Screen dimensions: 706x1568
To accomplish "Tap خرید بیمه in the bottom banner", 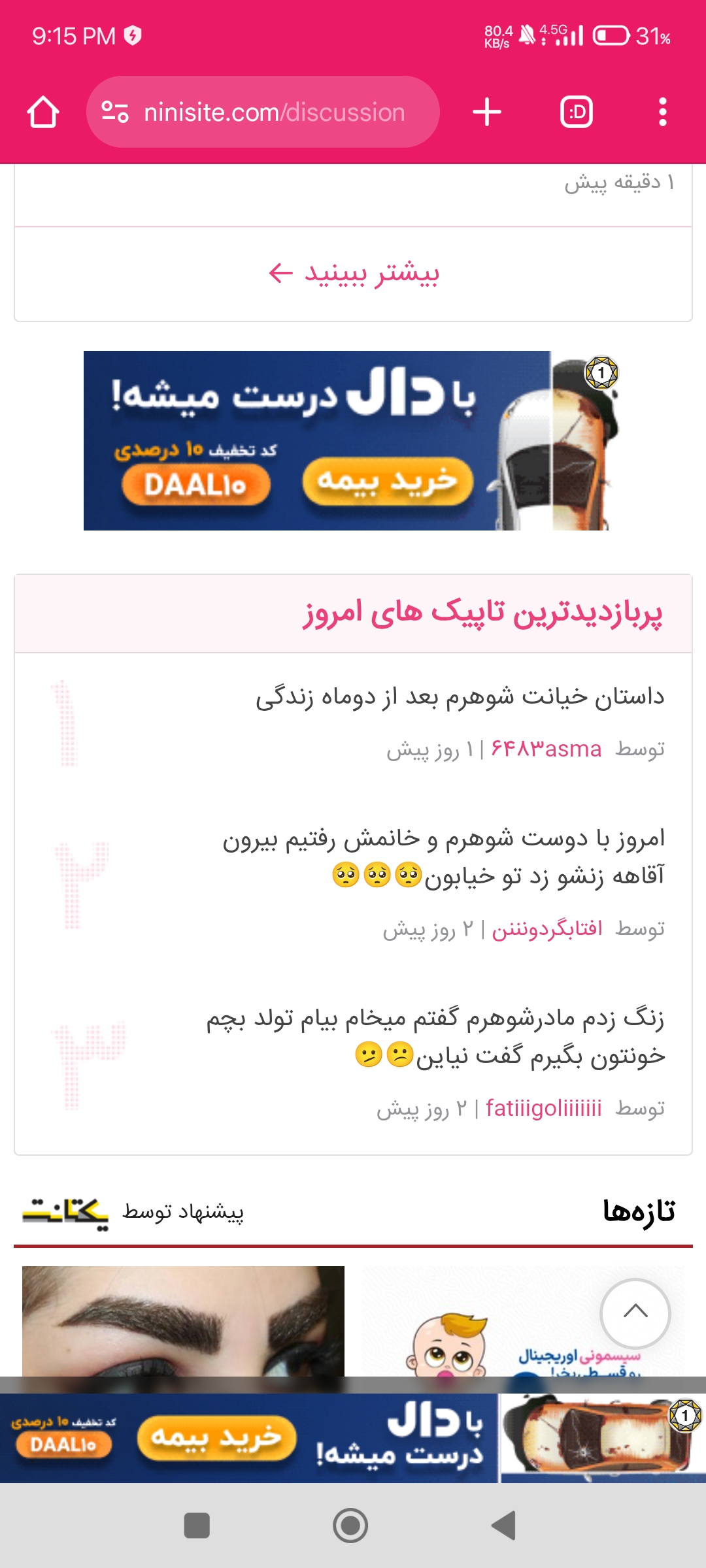I will coord(217,1437).
